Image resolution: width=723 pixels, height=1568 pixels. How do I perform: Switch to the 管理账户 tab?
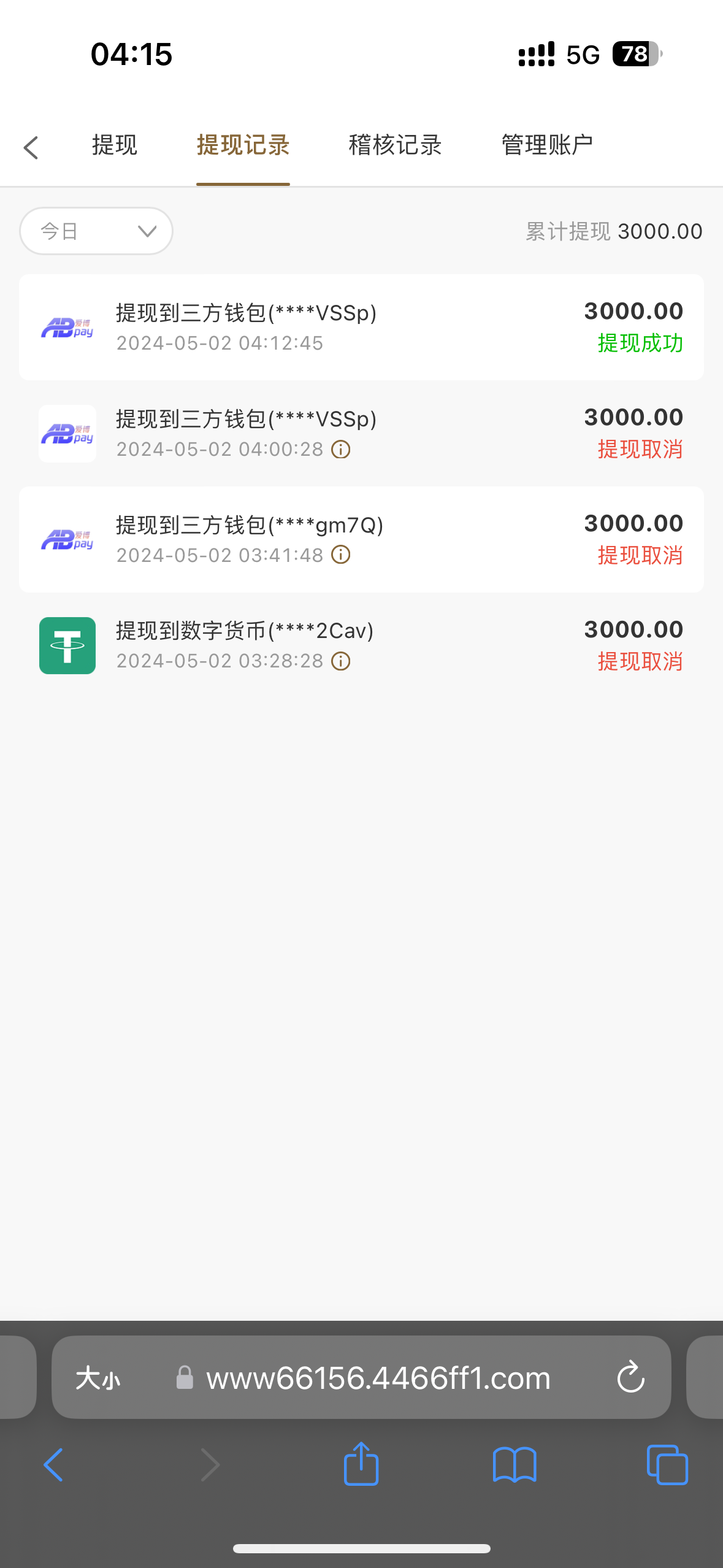[x=547, y=145]
